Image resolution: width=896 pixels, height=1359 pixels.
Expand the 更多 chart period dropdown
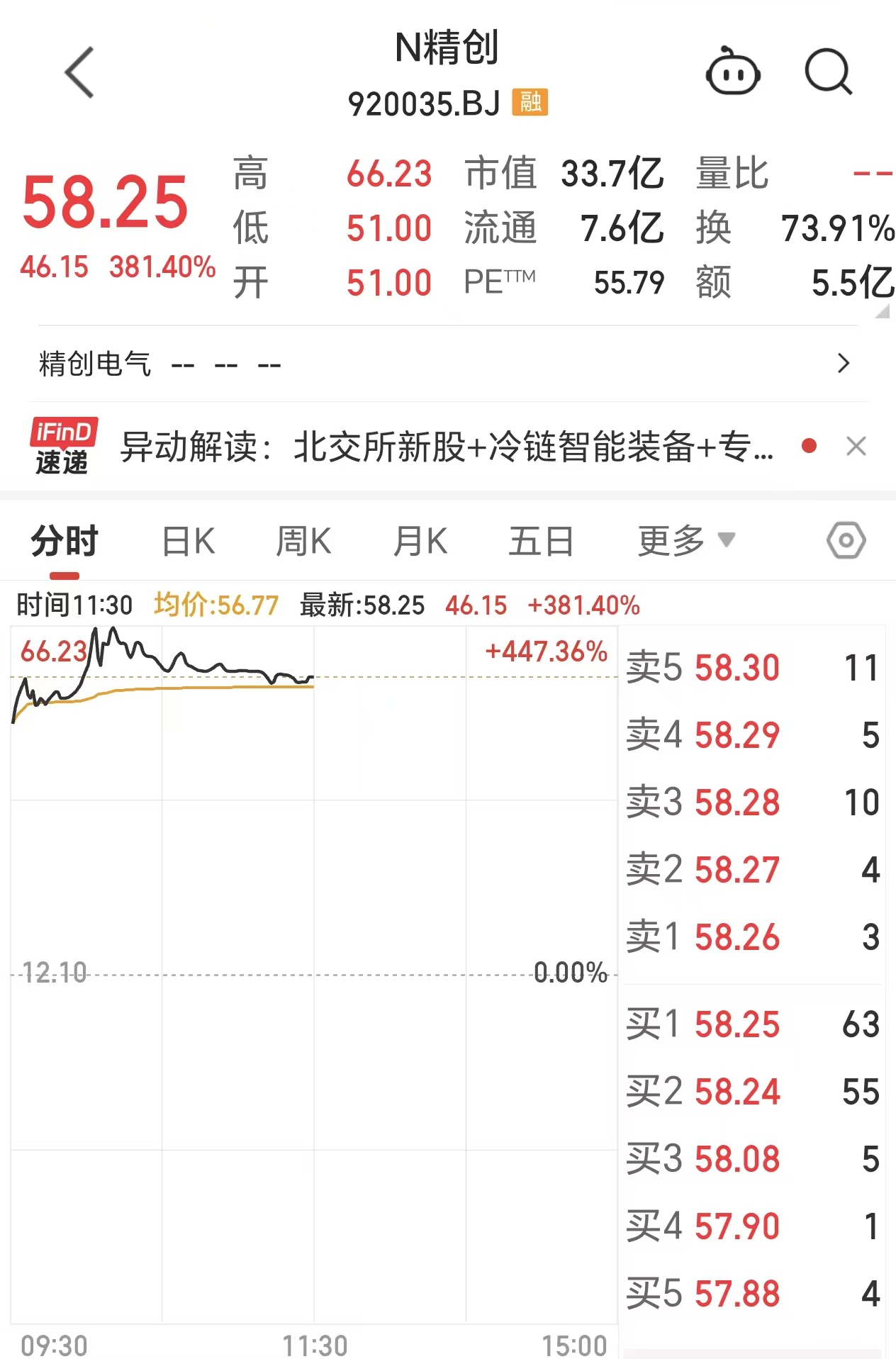pos(686,542)
